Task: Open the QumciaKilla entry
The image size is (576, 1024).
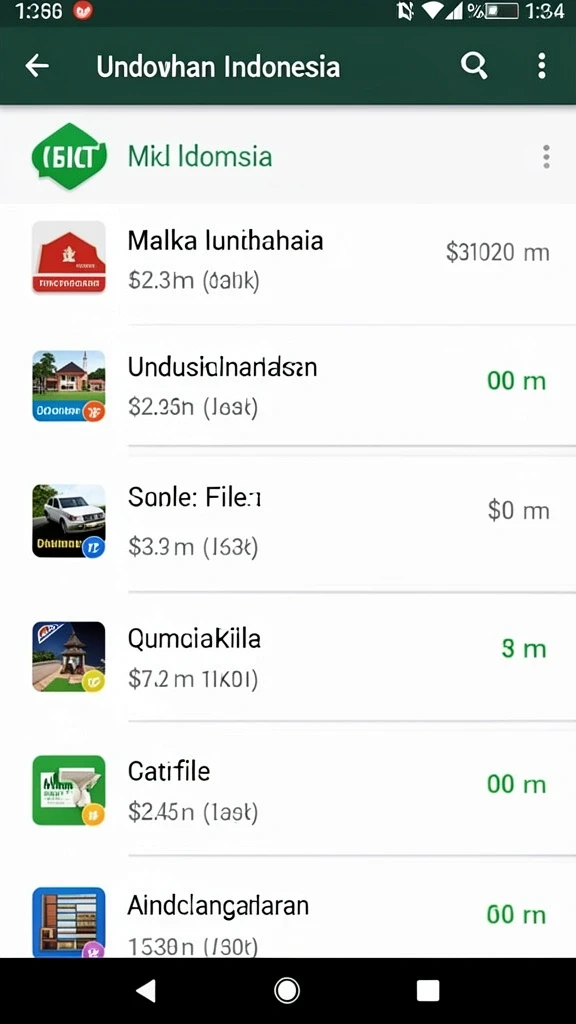Action: [x=288, y=657]
